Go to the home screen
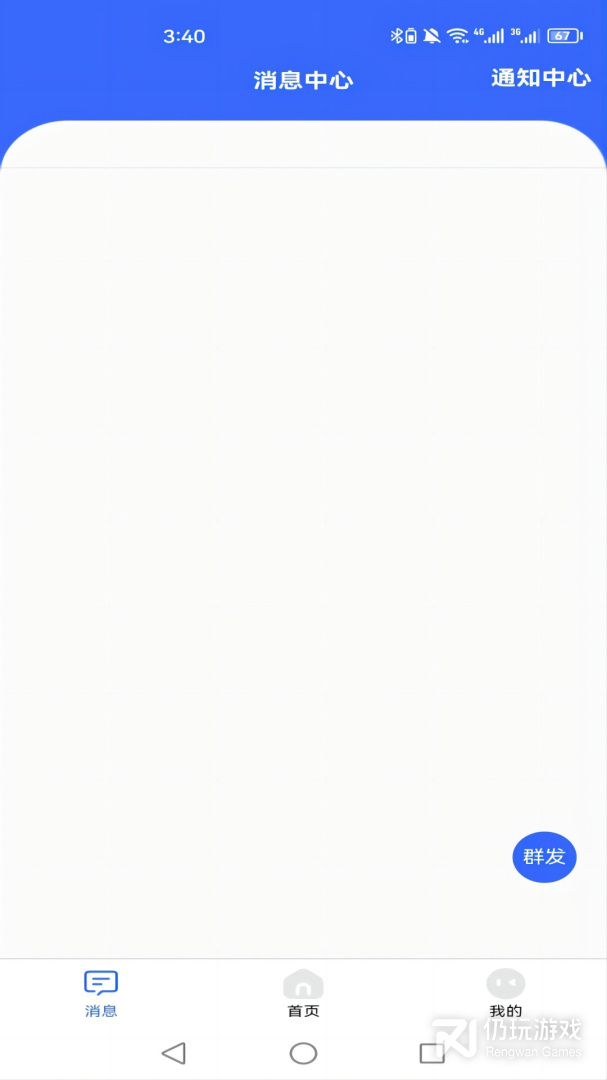The image size is (607, 1080). tap(303, 1052)
